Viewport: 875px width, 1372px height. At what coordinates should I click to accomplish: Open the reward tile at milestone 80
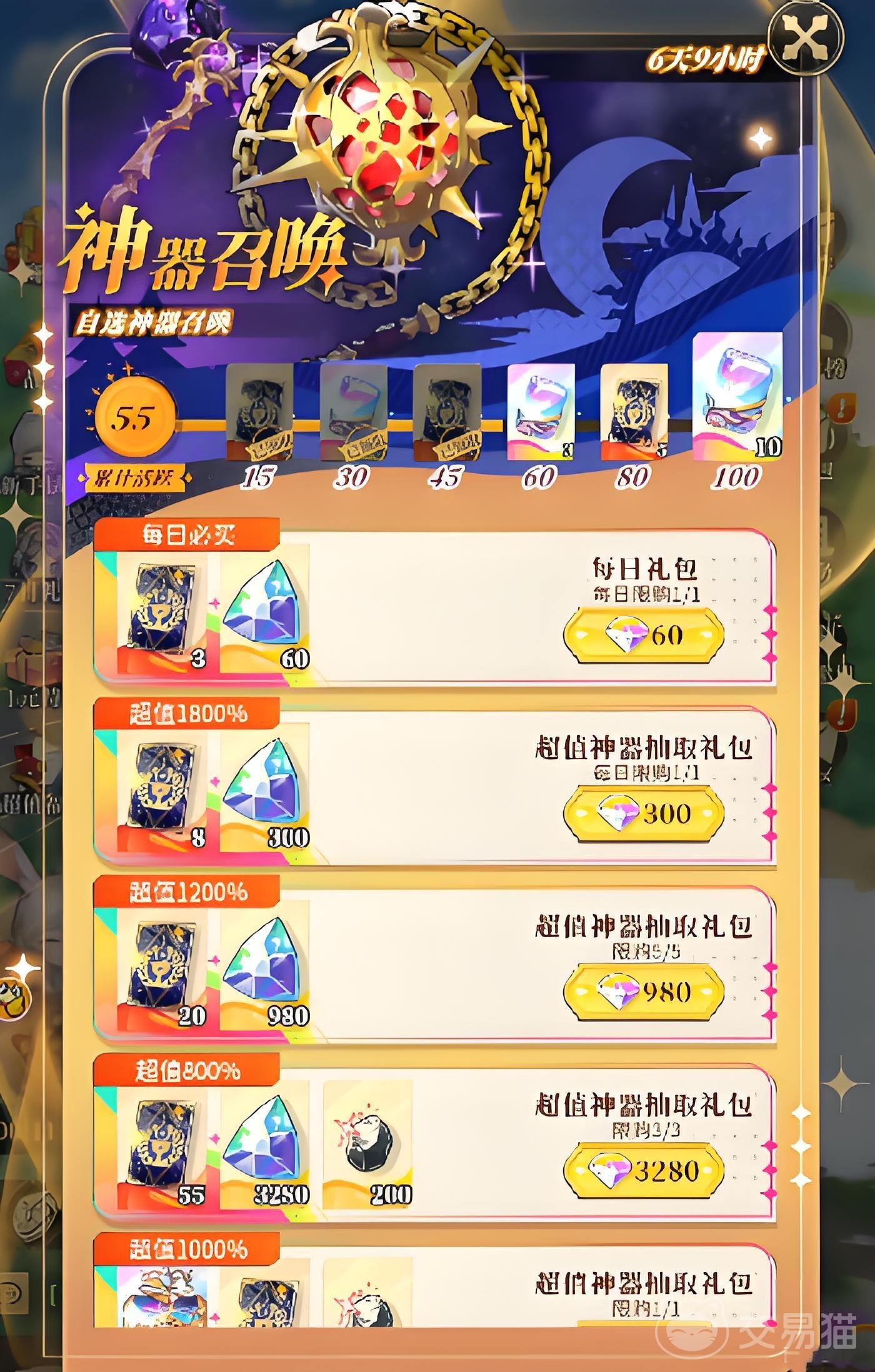pos(634,413)
